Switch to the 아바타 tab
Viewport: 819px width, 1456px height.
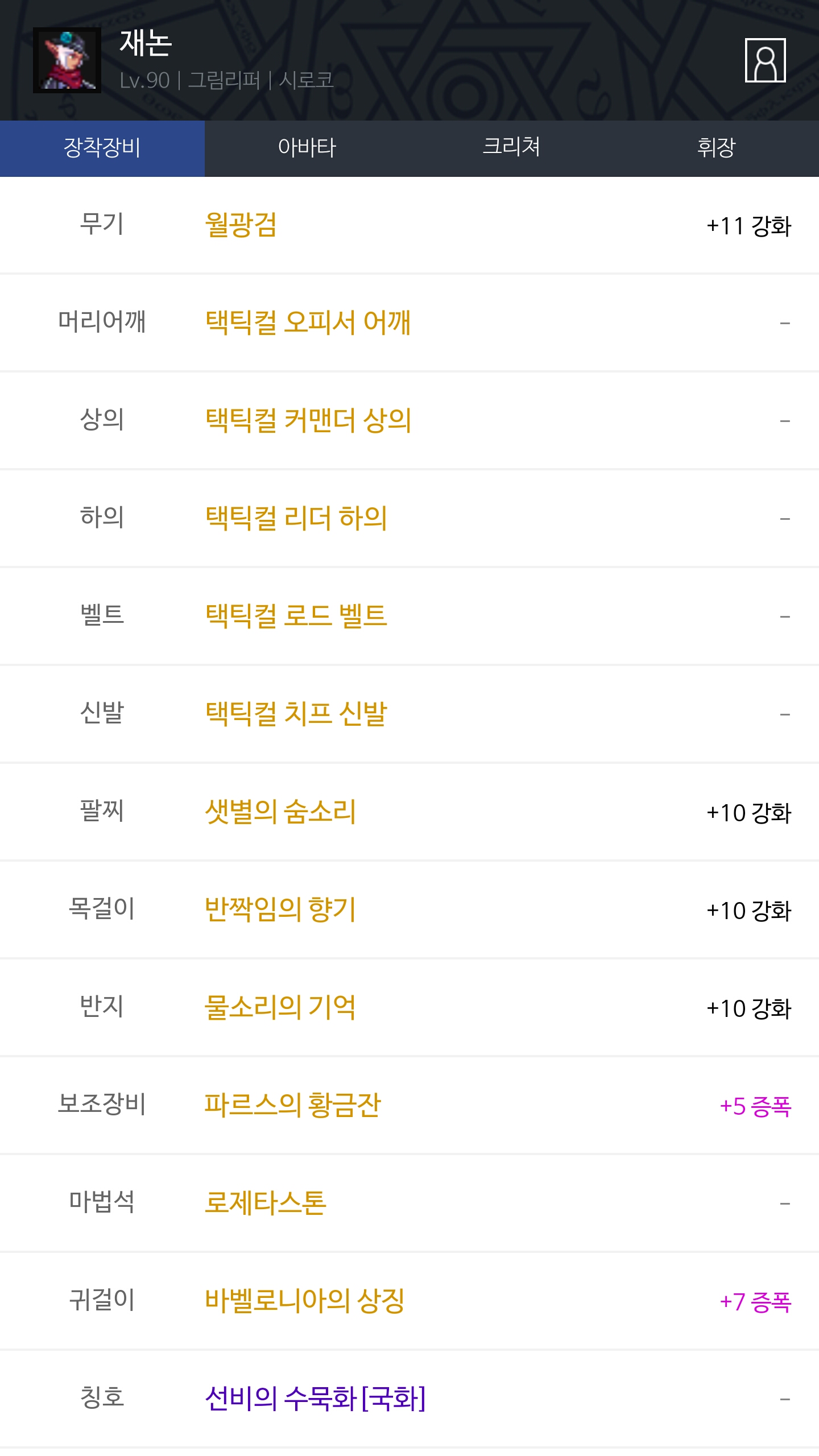click(307, 148)
